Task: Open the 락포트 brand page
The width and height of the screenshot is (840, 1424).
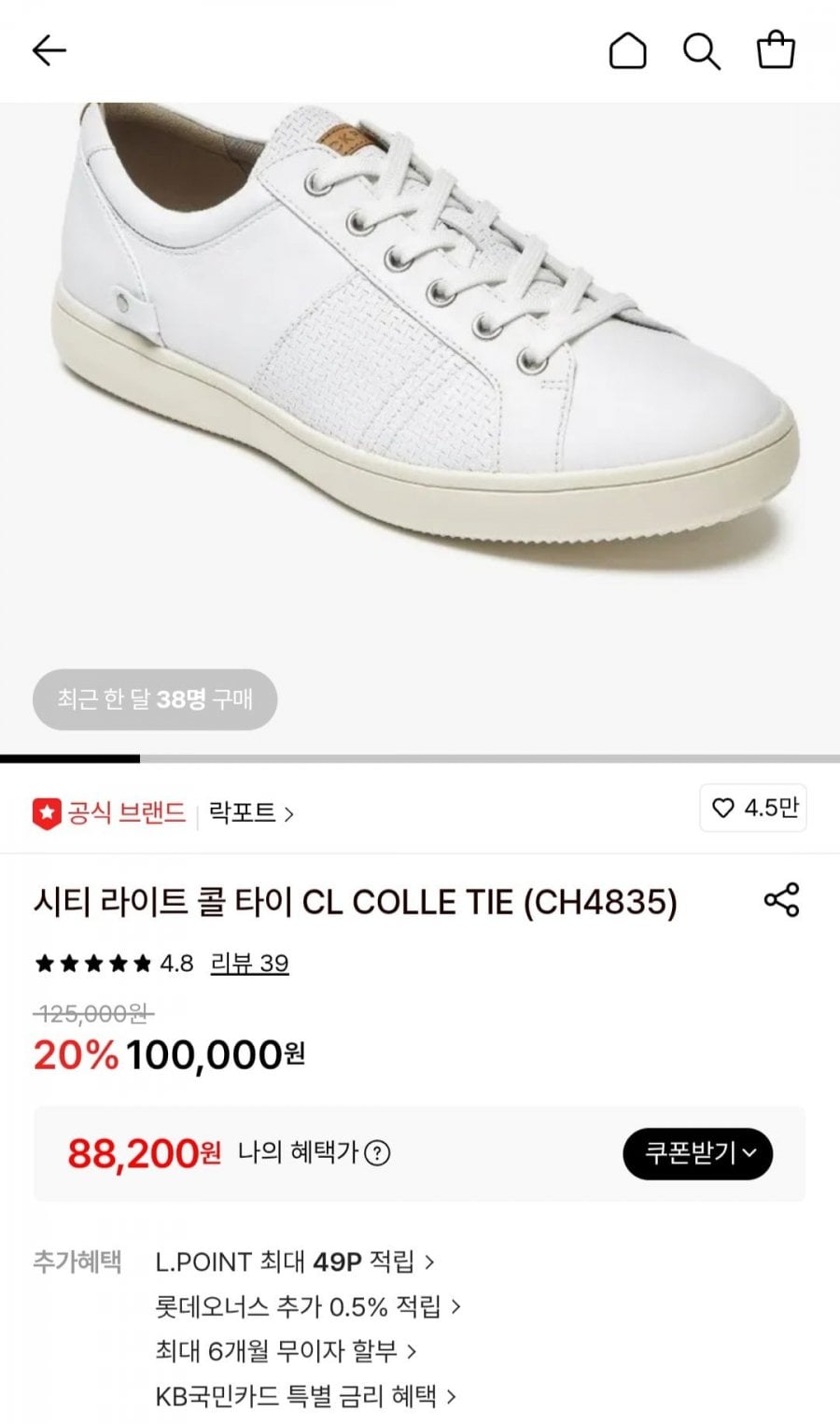Action: 250,813
